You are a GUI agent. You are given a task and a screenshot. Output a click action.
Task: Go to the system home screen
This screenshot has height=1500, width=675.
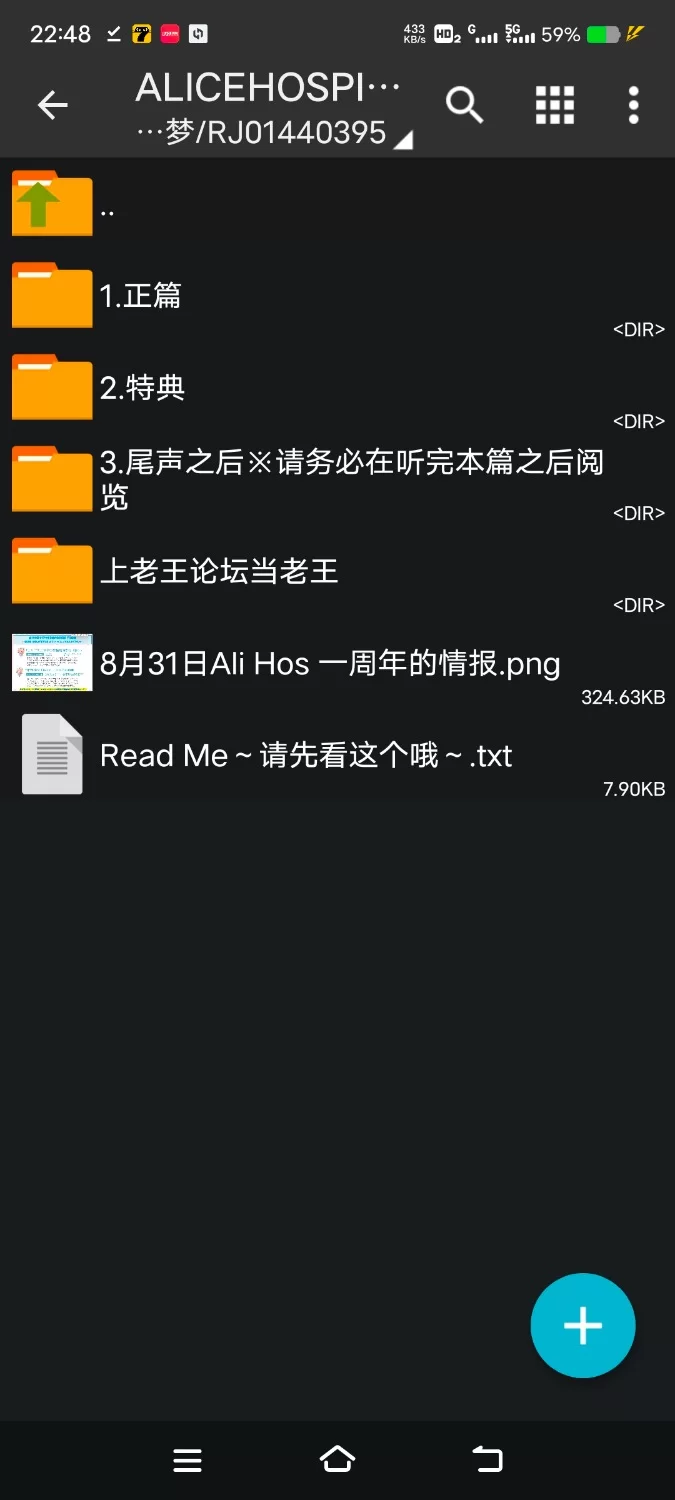[x=337, y=1461]
